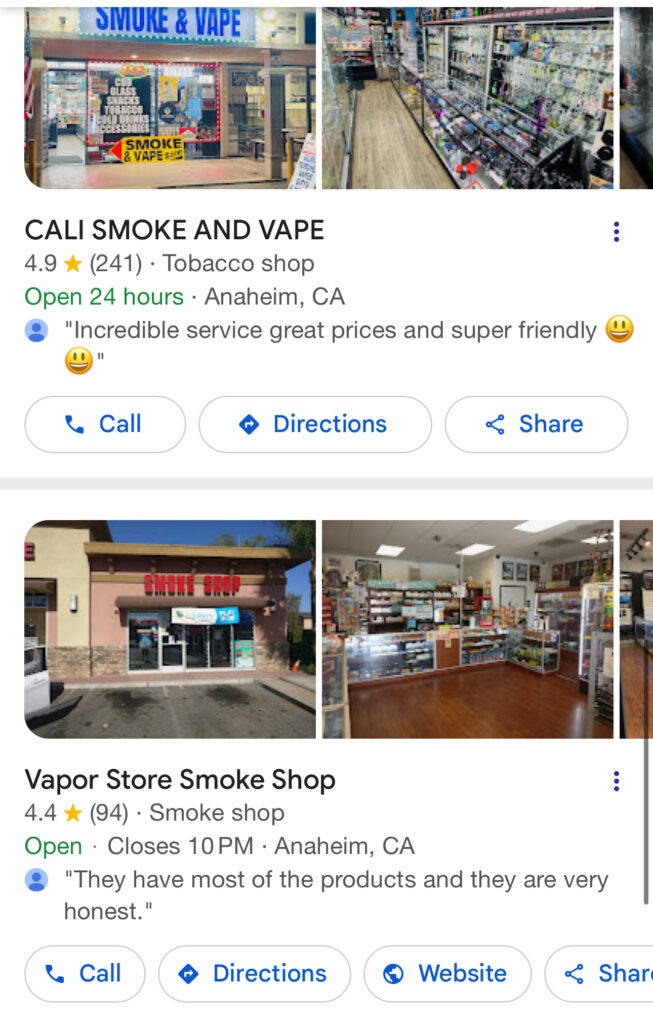The width and height of the screenshot is (653, 1024).
Task: View Vapor Store Smoke Shop interior photo
Action: [x=467, y=629]
